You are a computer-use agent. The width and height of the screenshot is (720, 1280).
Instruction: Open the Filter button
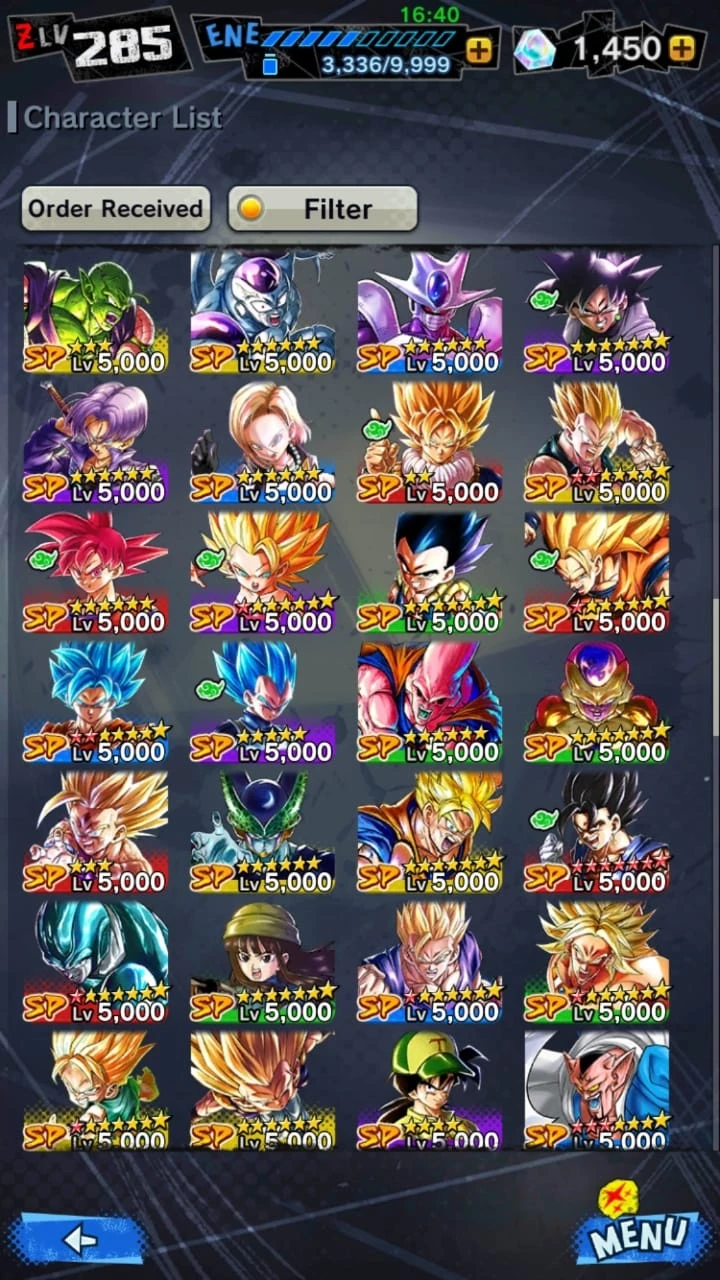[x=322, y=209]
